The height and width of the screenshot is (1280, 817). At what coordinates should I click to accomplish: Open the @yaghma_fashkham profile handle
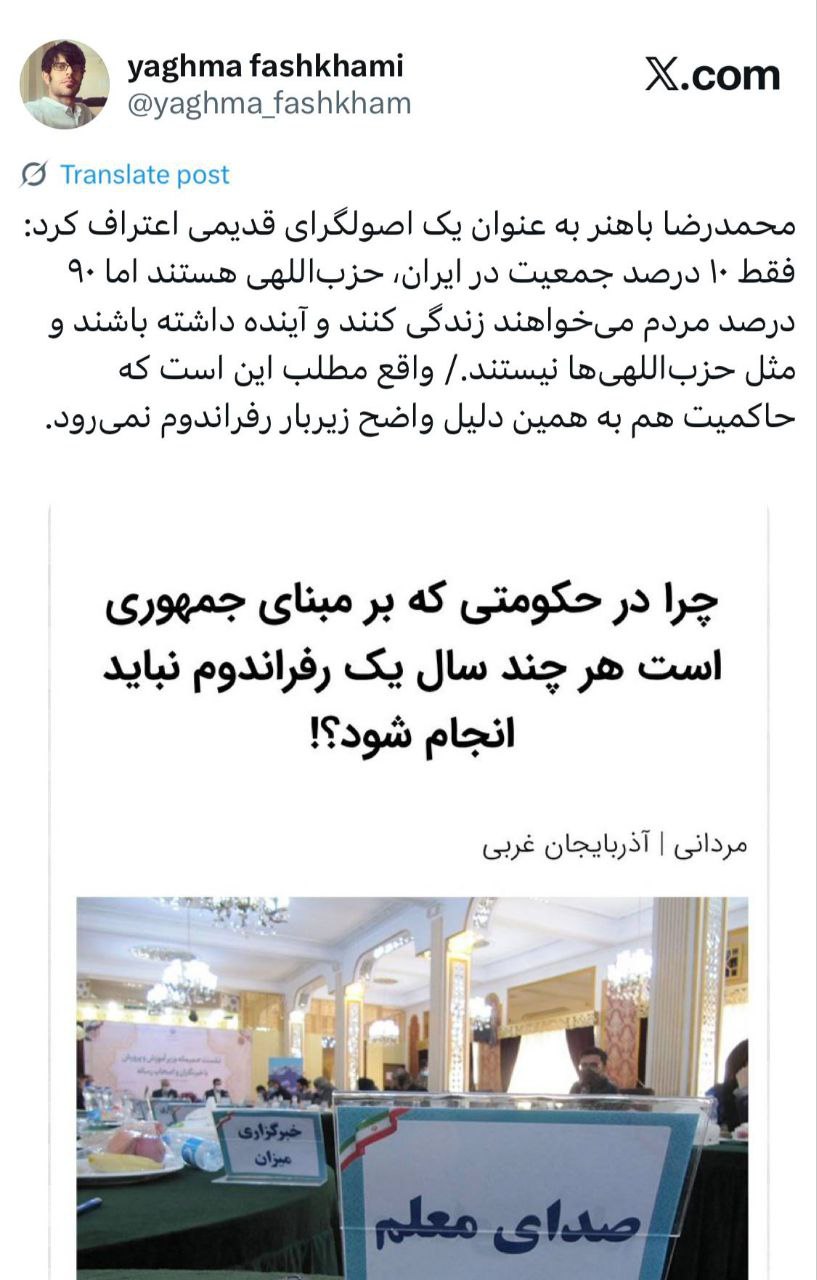[269, 103]
